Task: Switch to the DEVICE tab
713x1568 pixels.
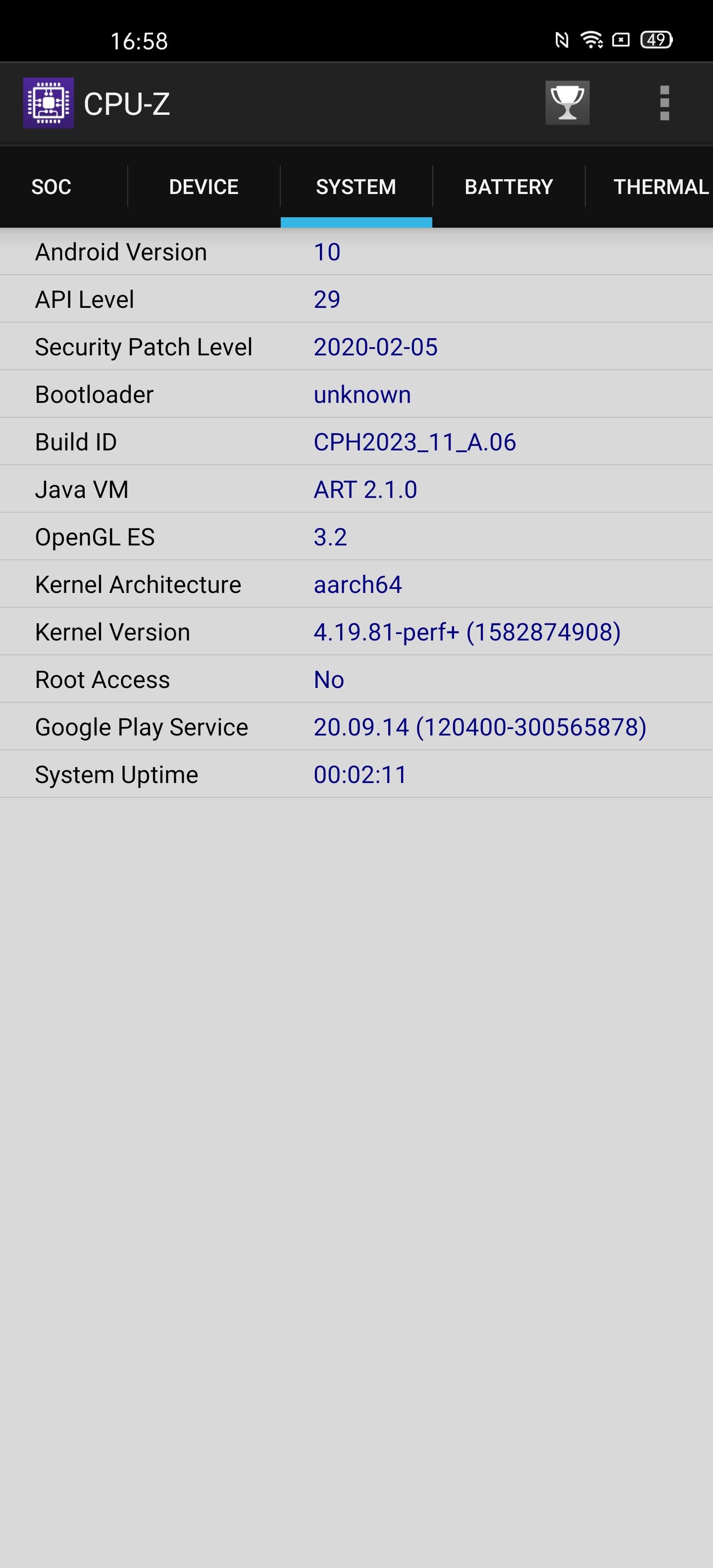Action: pos(204,187)
